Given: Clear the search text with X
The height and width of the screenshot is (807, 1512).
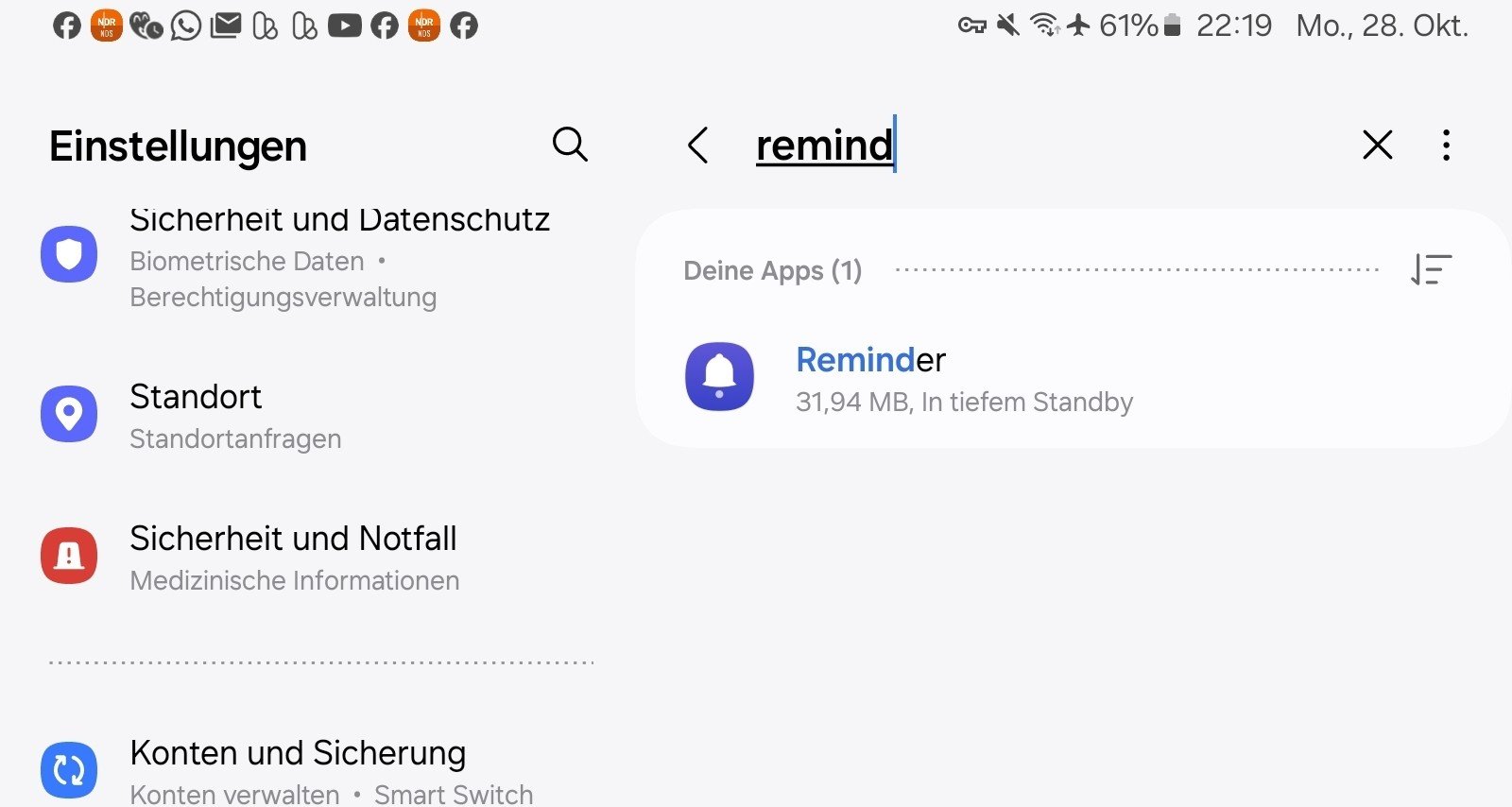Looking at the screenshot, I should 1377,145.
